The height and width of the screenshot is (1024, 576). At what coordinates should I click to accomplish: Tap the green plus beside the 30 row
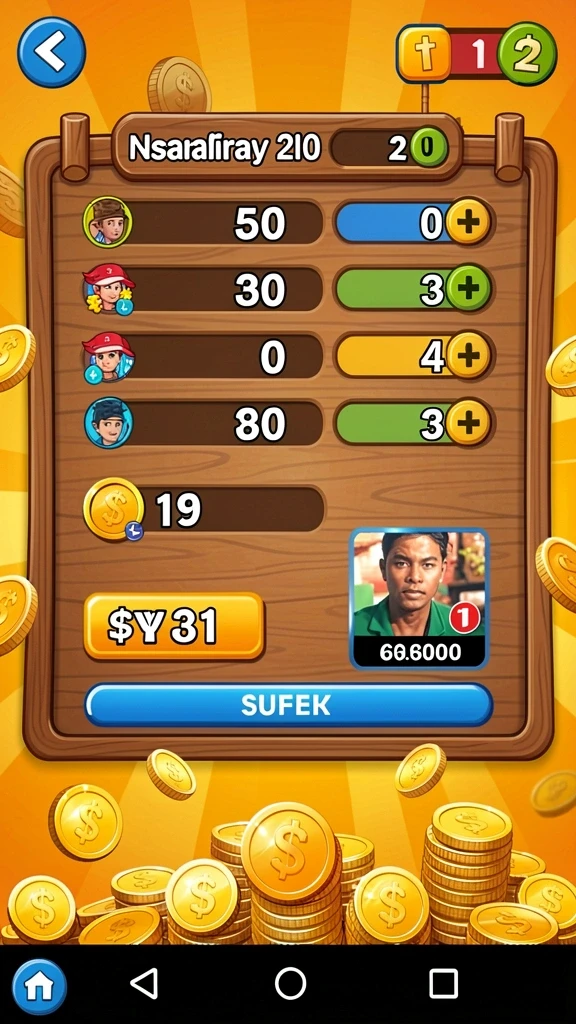click(468, 288)
